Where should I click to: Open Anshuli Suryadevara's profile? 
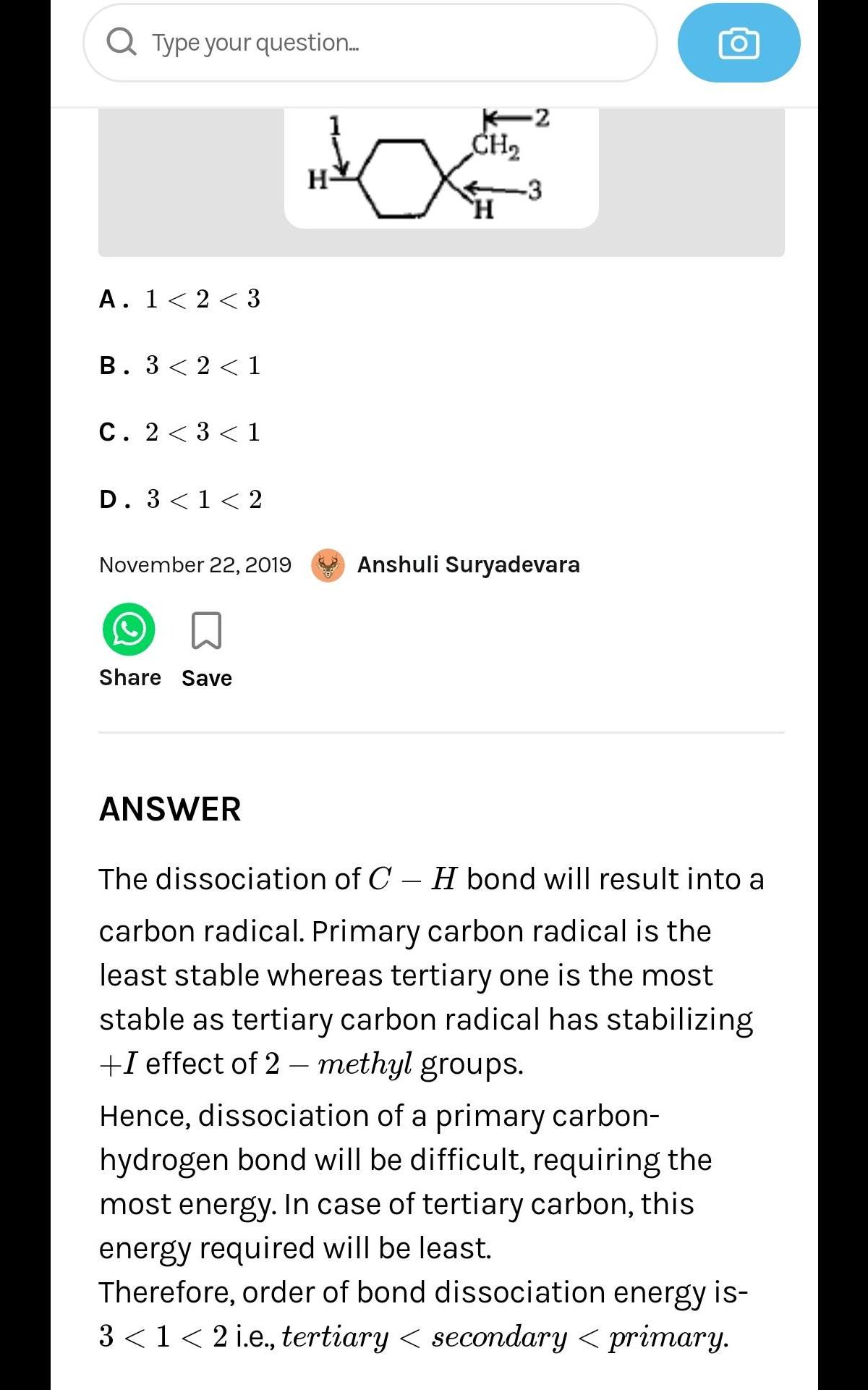pos(468,564)
